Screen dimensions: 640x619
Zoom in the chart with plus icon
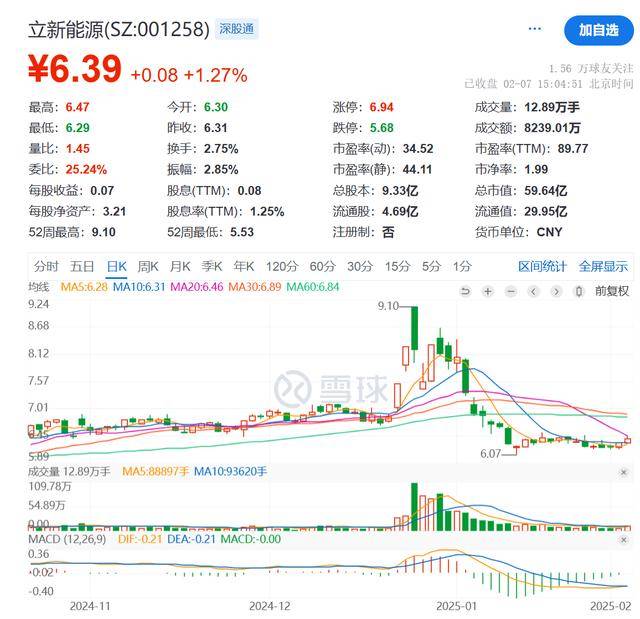tap(487, 291)
